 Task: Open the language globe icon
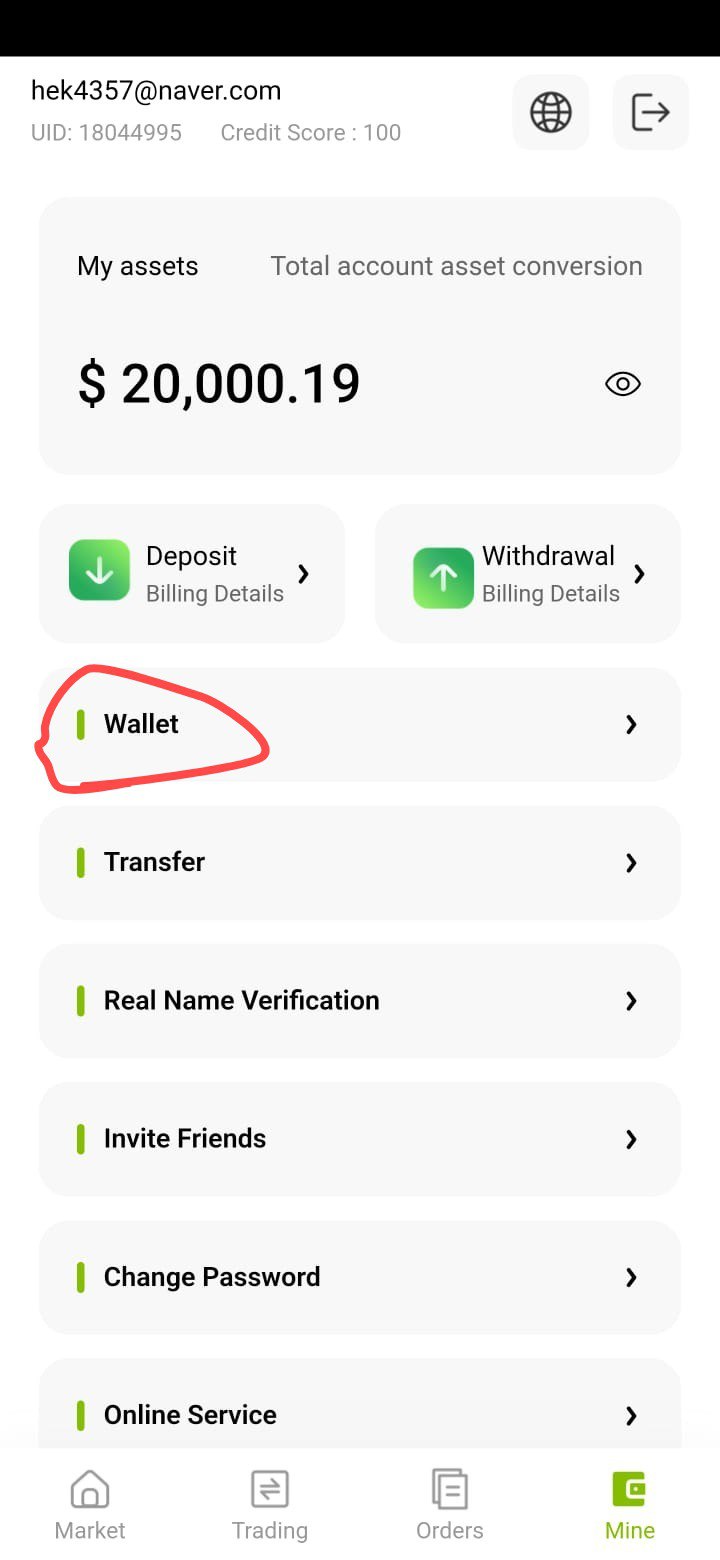[551, 112]
